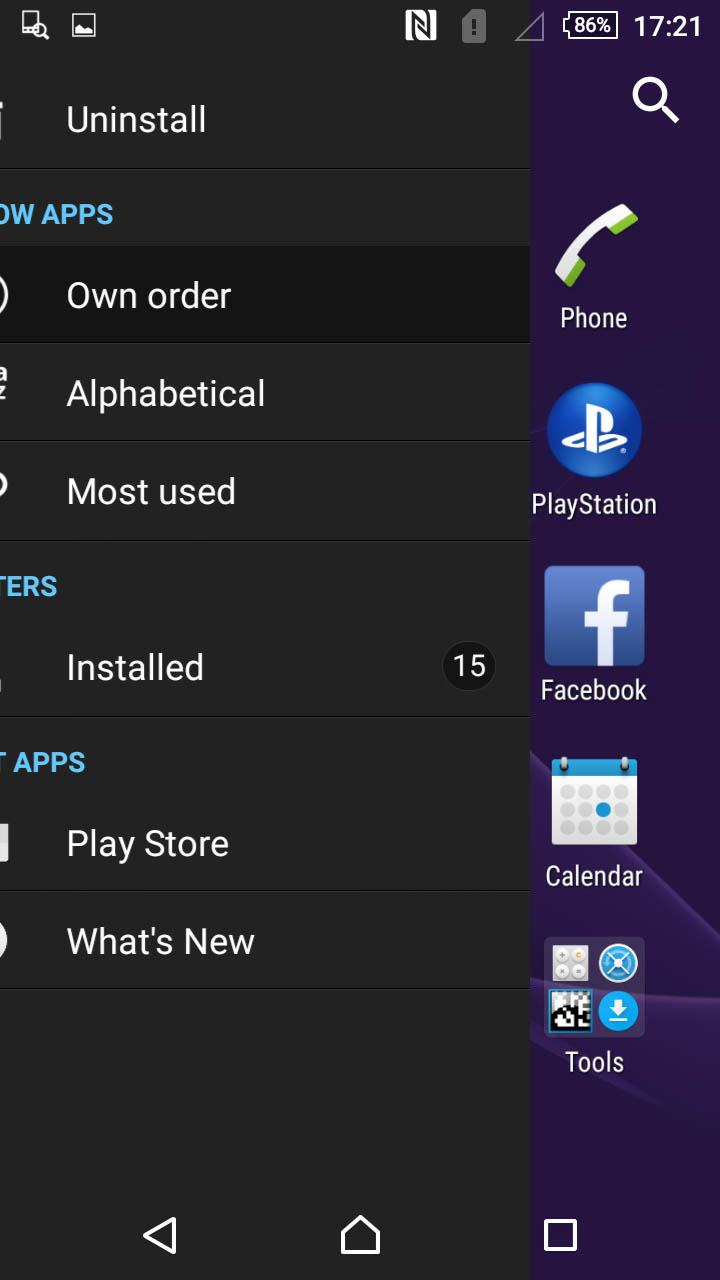Tap the system back button
The image size is (720, 1280).
[160, 1235]
